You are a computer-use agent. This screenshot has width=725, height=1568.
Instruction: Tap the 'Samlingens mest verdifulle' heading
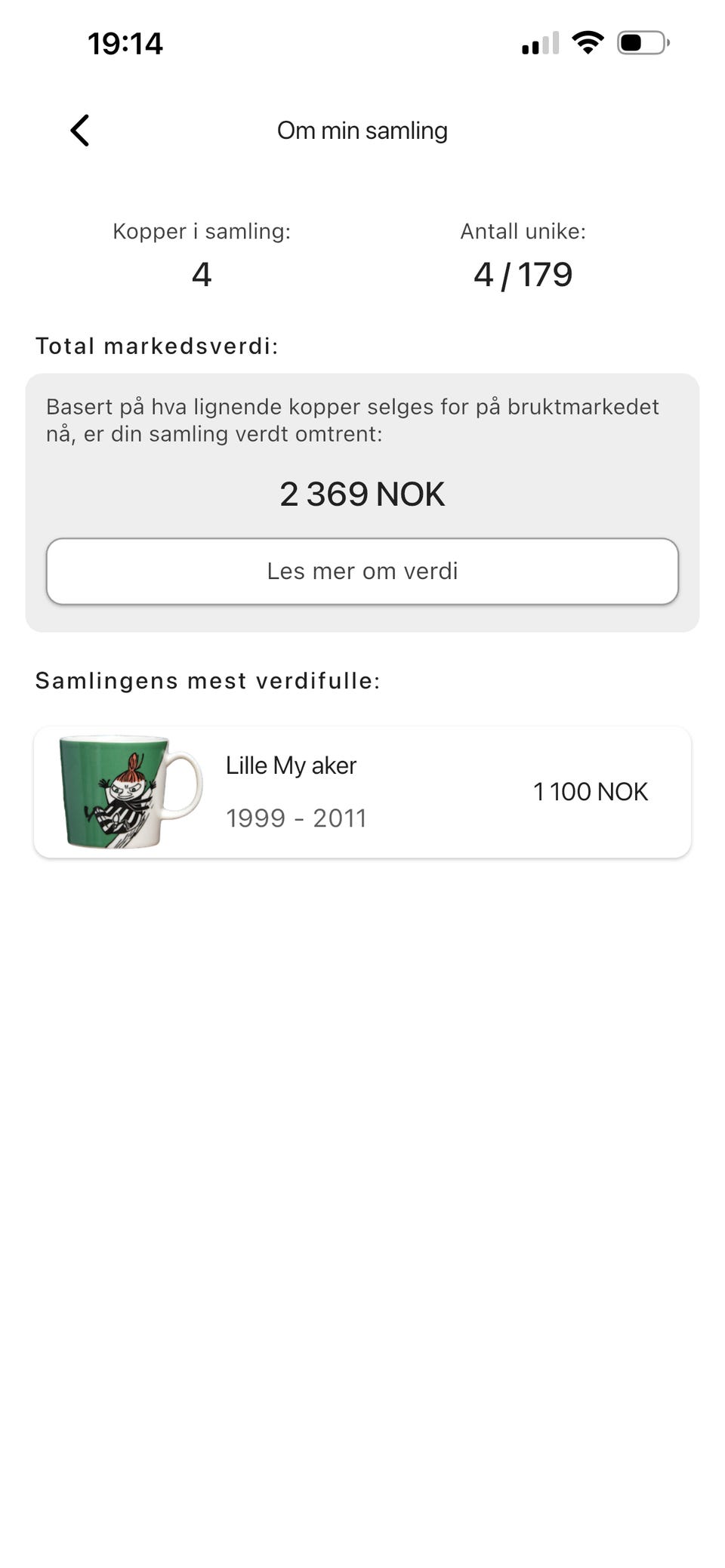pos(208,680)
